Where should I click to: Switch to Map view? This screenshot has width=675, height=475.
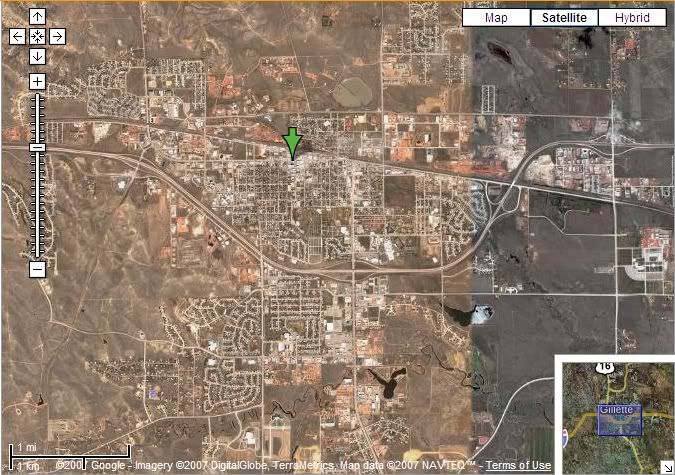496,18
